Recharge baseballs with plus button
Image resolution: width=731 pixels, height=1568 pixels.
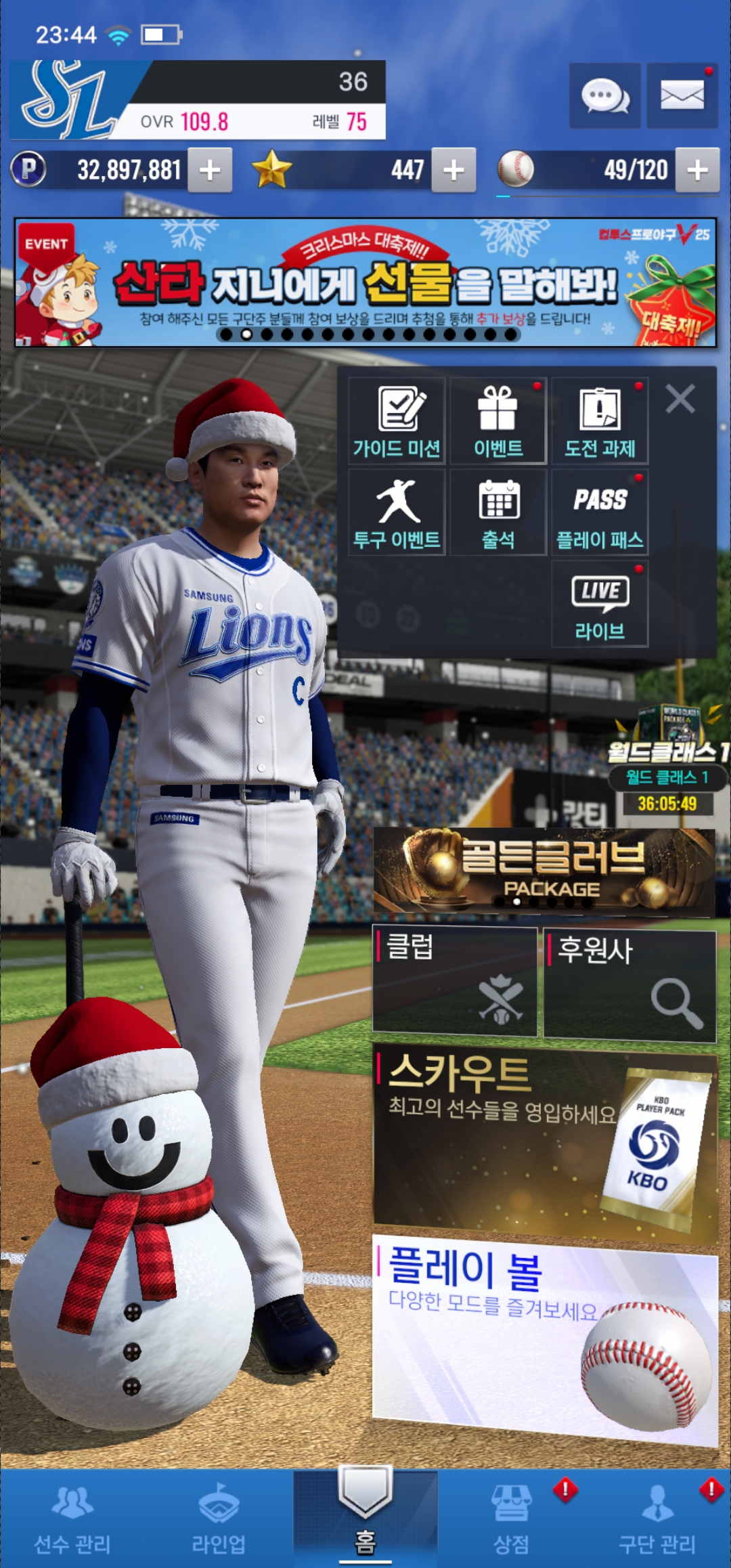(x=697, y=170)
